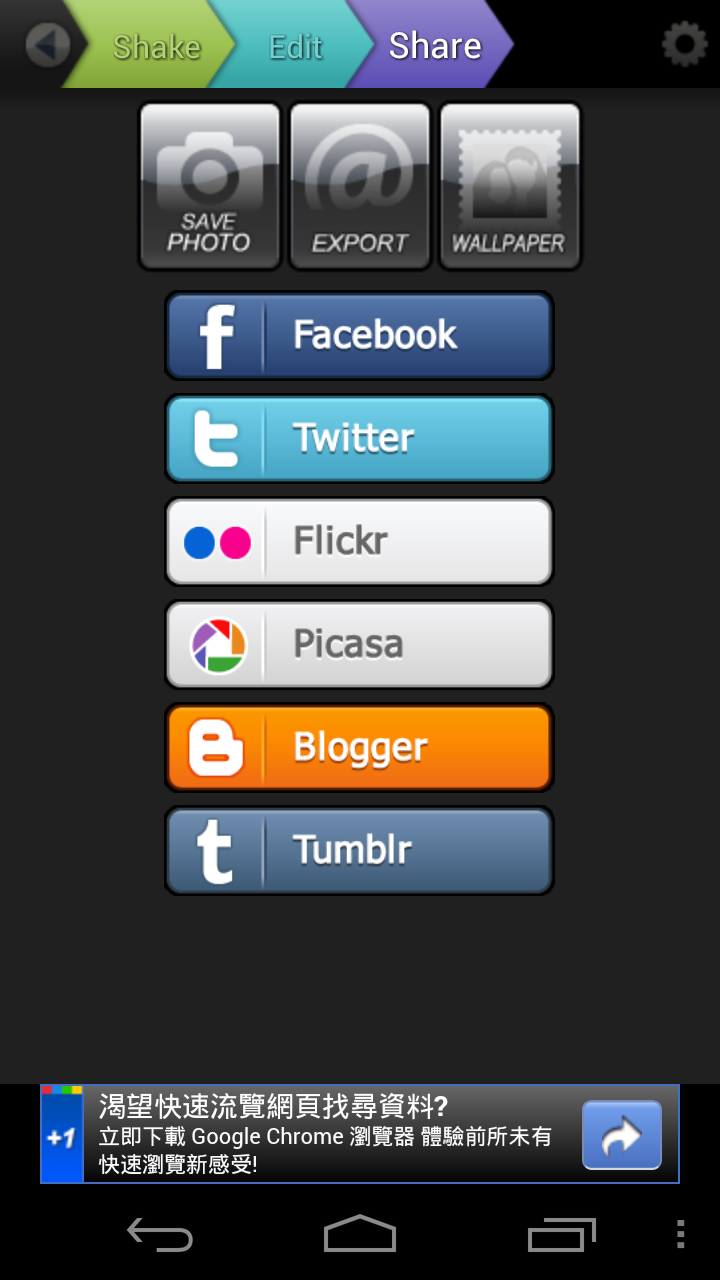Upload the photo to Flickr
The width and height of the screenshot is (720, 1280).
coord(359,542)
